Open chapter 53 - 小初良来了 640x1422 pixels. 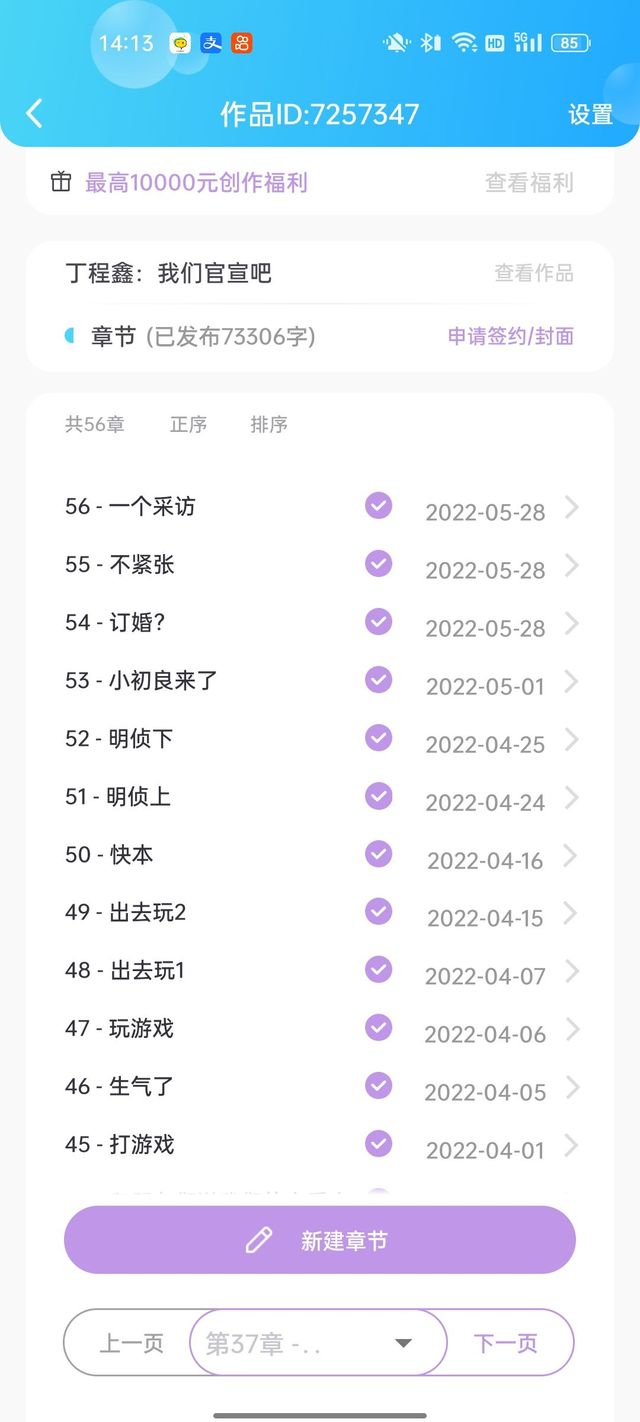320,681
